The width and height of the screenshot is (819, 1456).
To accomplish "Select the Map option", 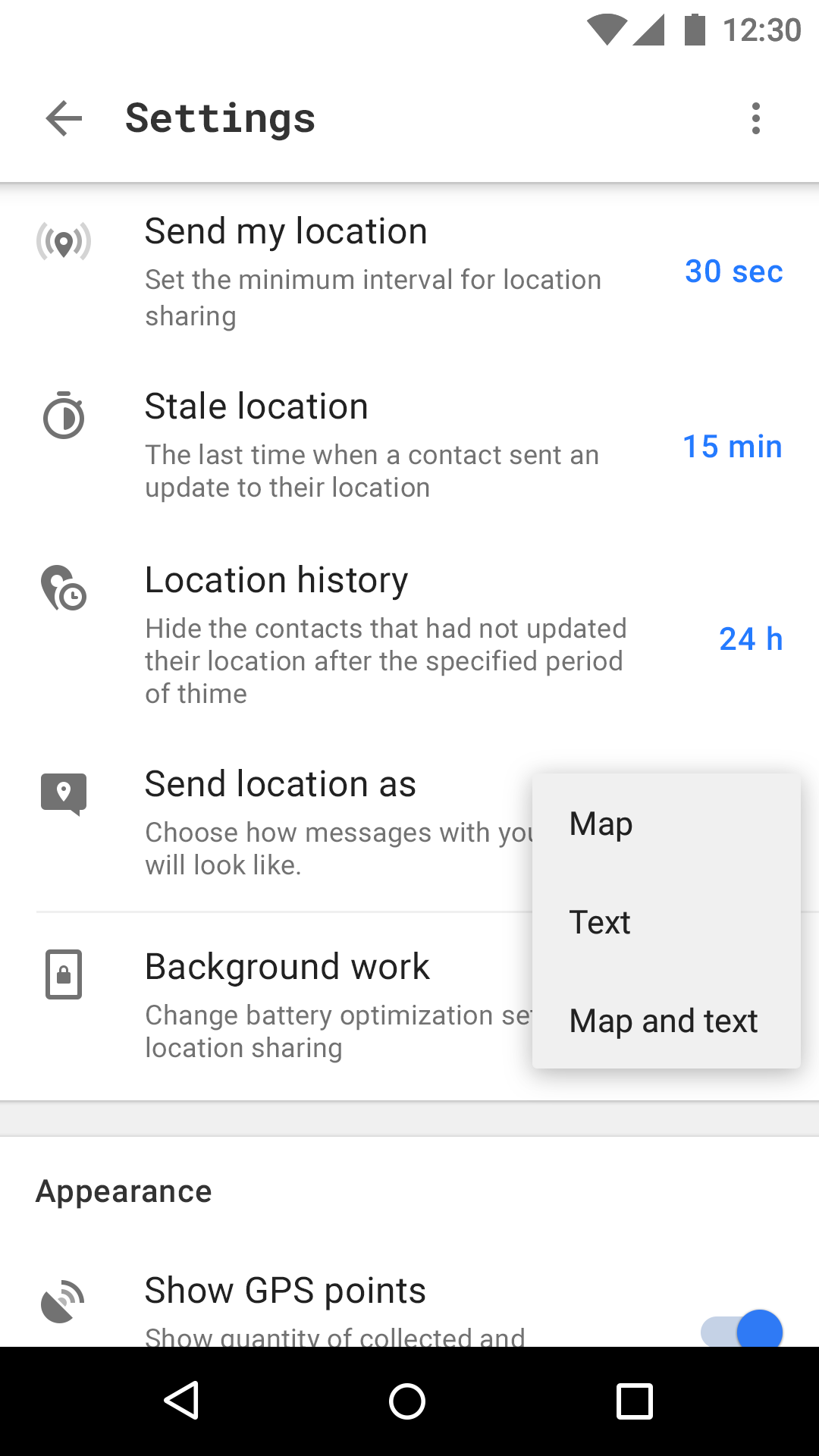I will pos(666,824).
